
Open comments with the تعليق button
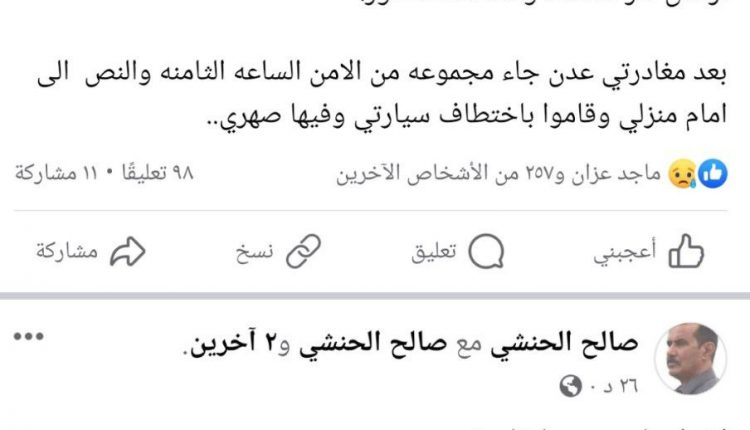coord(459,252)
